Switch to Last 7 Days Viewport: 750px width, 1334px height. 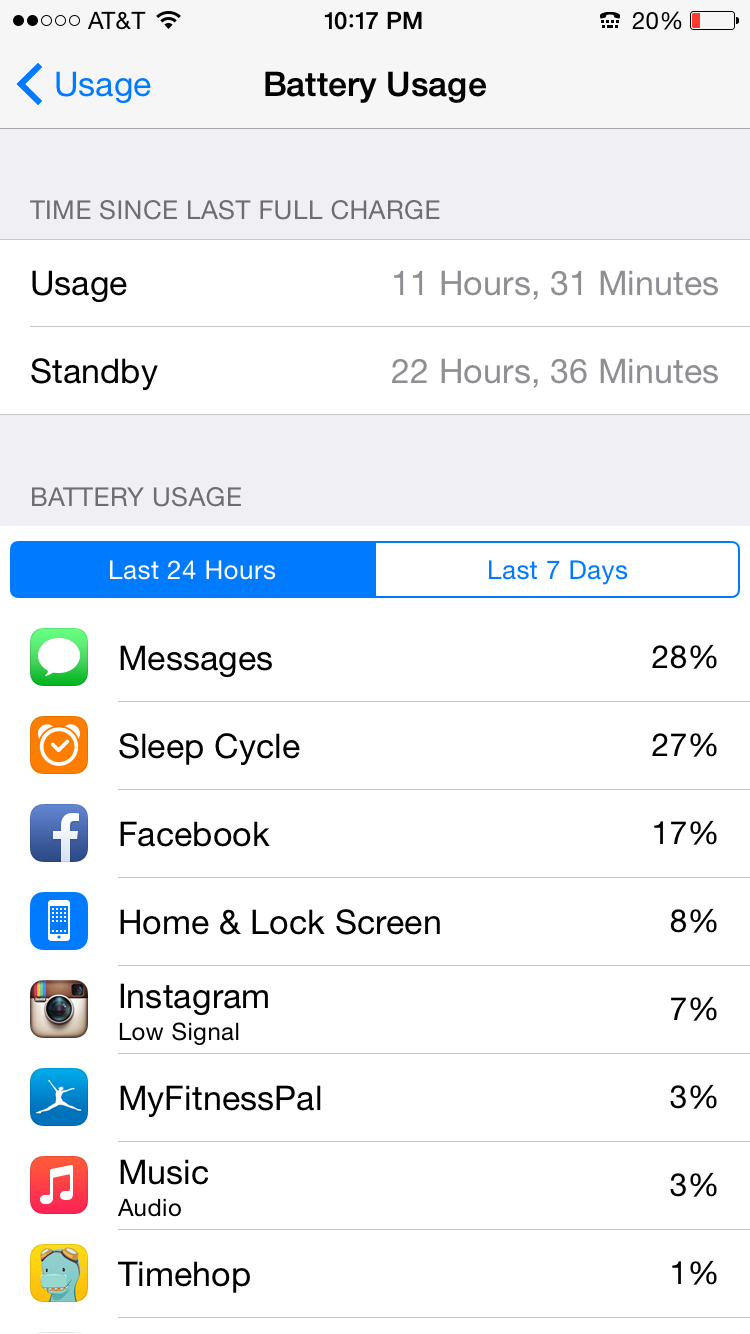tap(558, 570)
